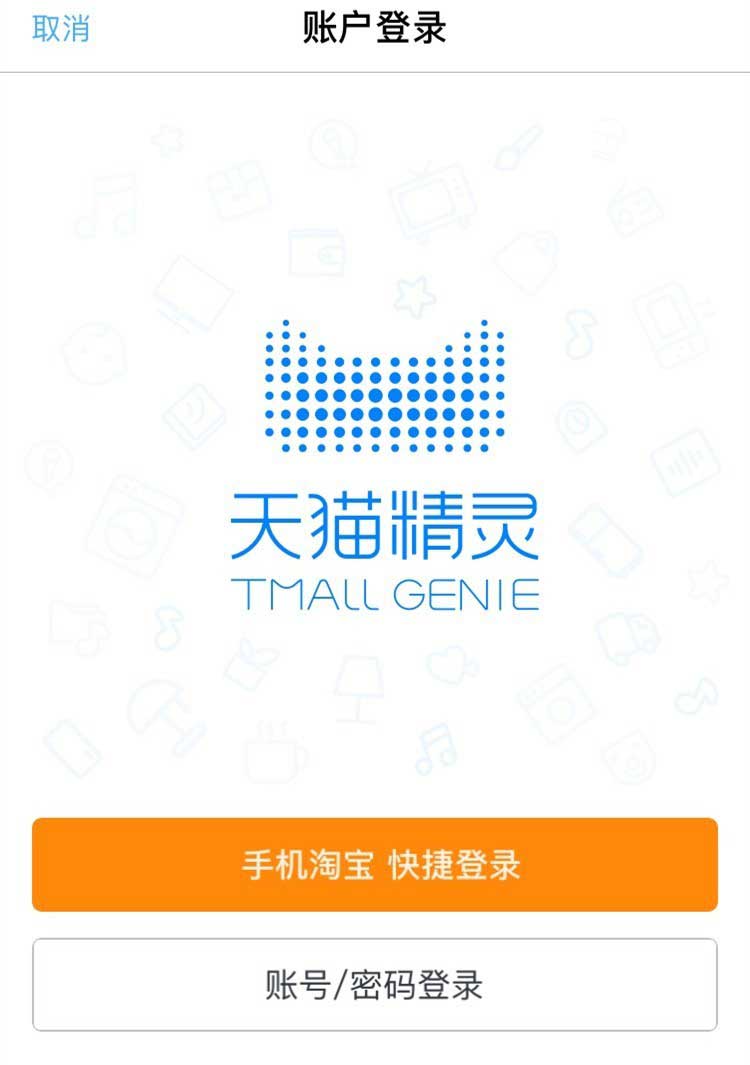Choose 账号/密码登录 to sign in
The width and height of the screenshot is (750, 1065).
375,985
